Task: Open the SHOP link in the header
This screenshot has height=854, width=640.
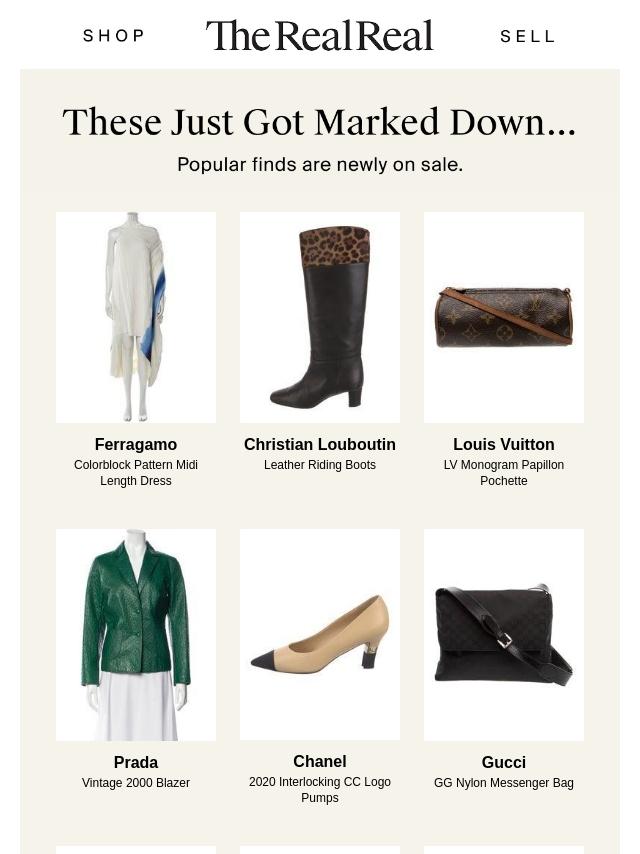Action: click(114, 36)
